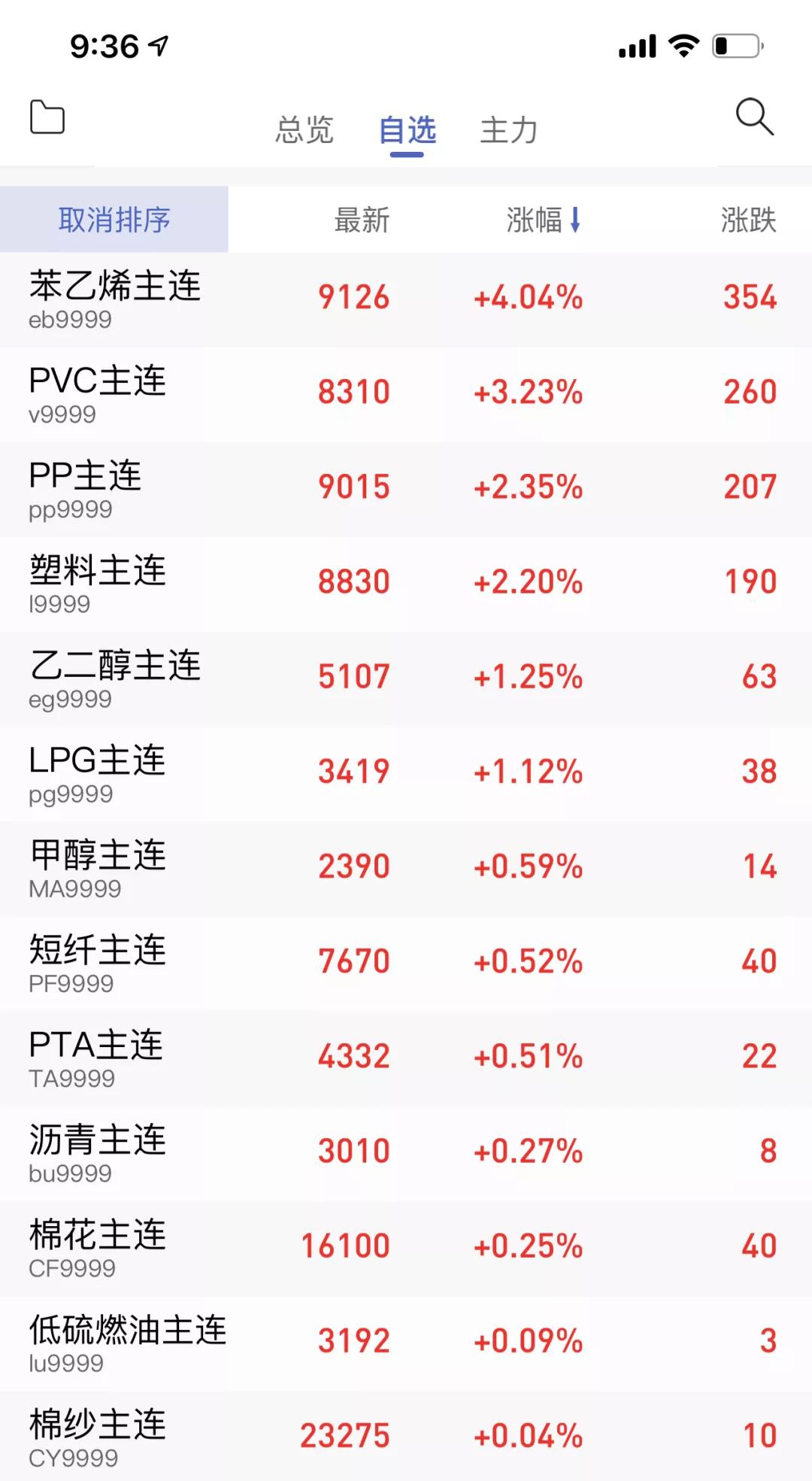The image size is (812, 1481).
Task: Switch to the 主力 tab
Action: pyautogui.click(x=509, y=130)
